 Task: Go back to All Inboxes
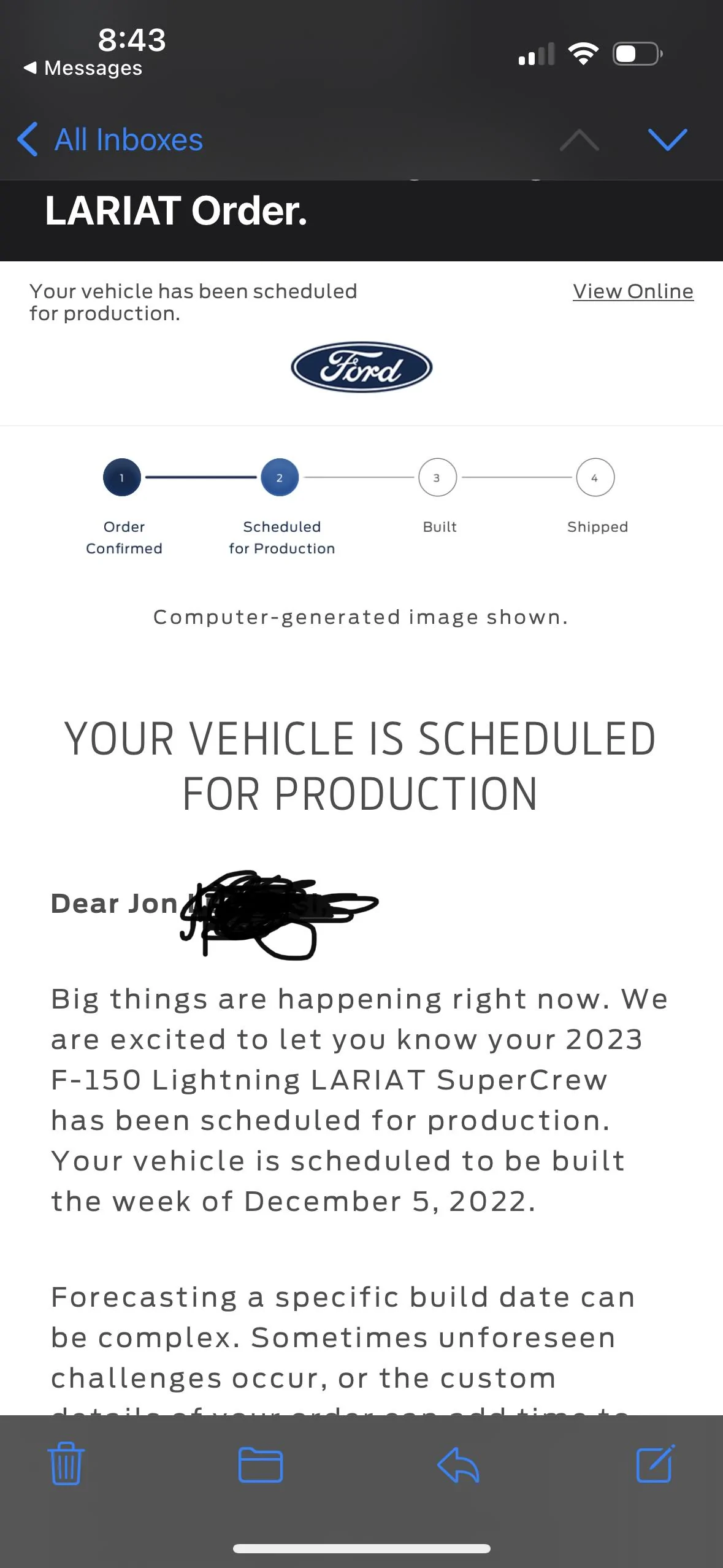tap(110, 139)
